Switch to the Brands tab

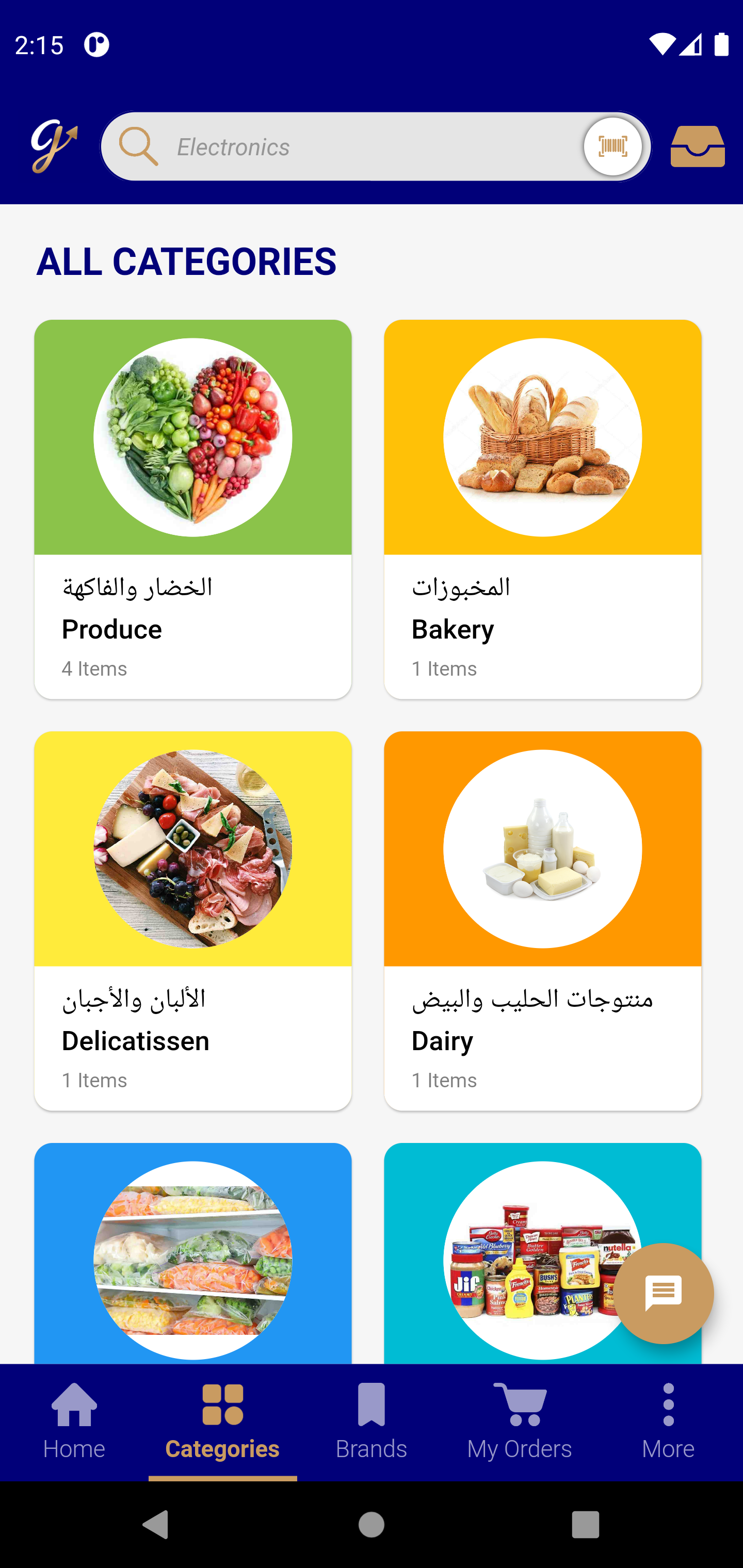click(x=371, y=1422)
